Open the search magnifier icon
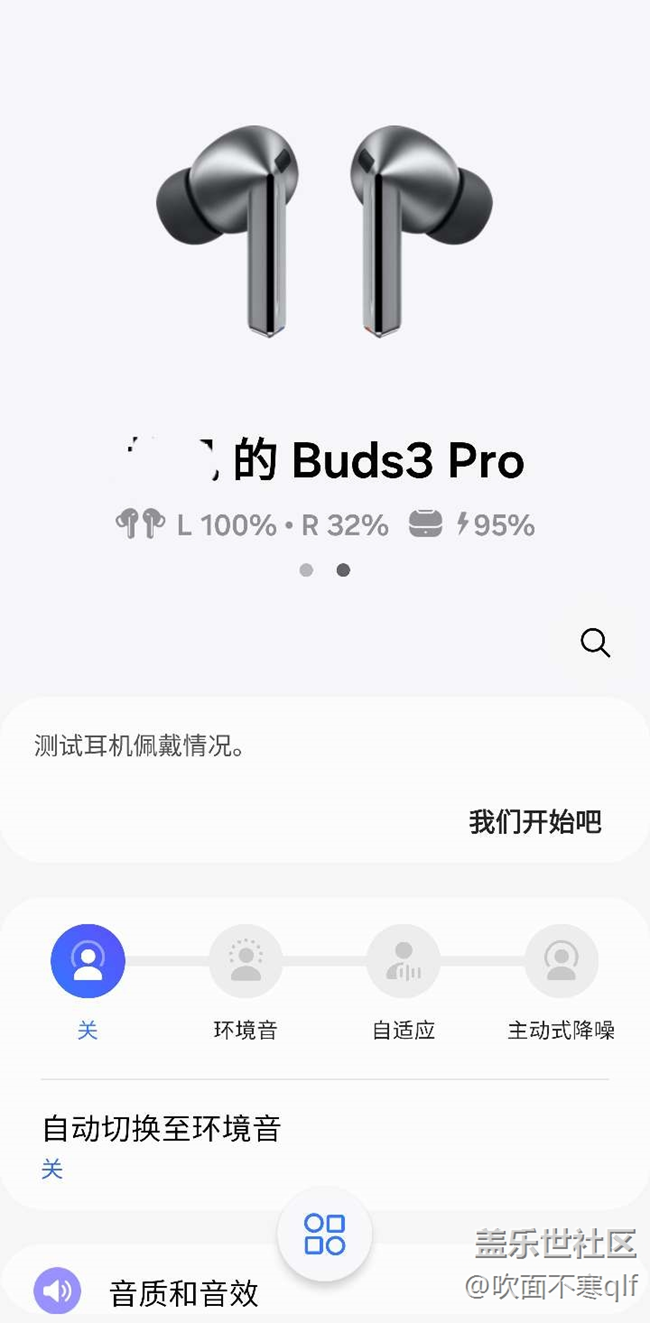Image resolution: width=650 pixels, height=1323 pixels. pos(595,643)
